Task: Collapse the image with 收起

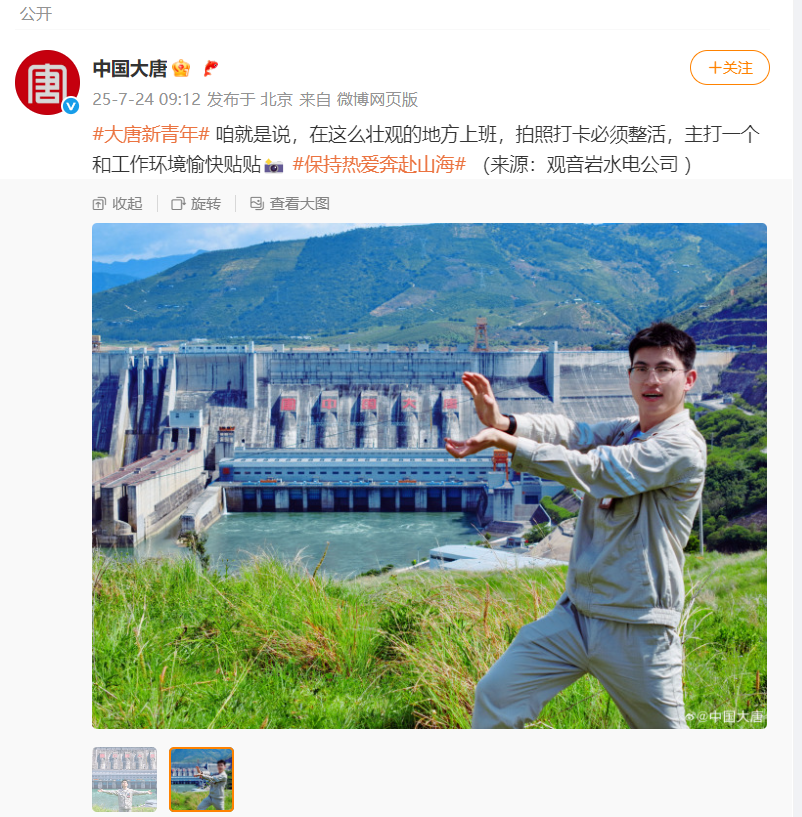Action: [117, 204]
